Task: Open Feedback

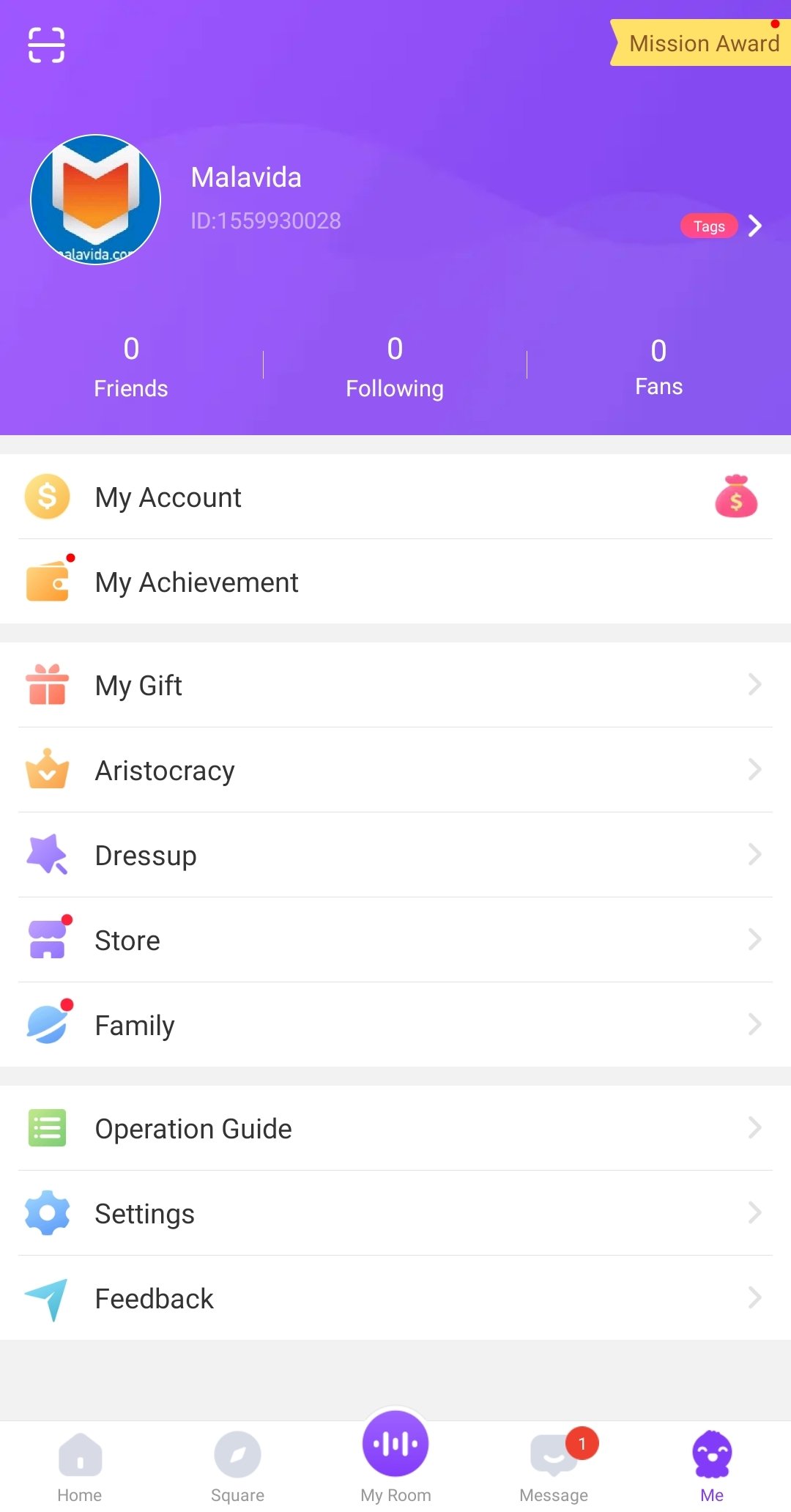Action: coord(395,1298)
